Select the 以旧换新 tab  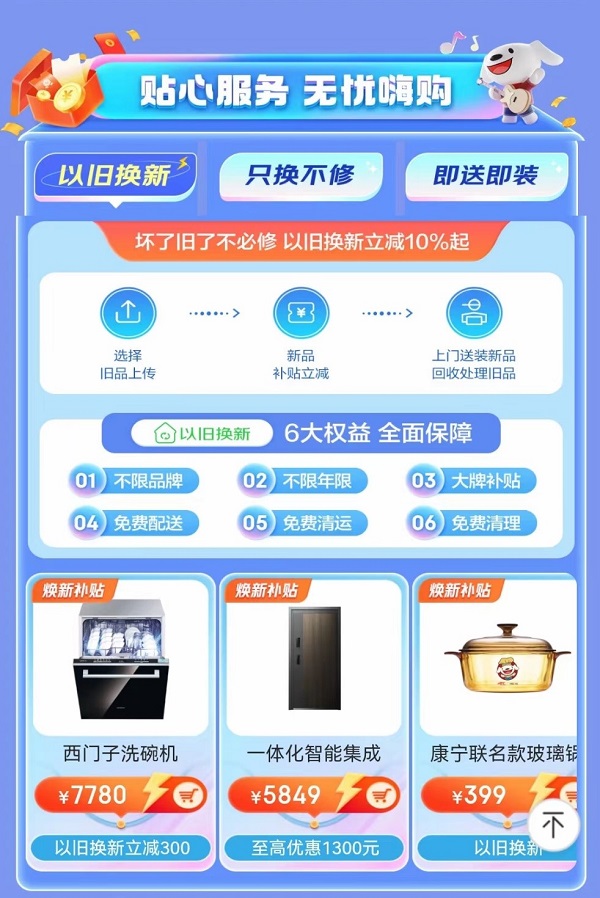(114, 176)
